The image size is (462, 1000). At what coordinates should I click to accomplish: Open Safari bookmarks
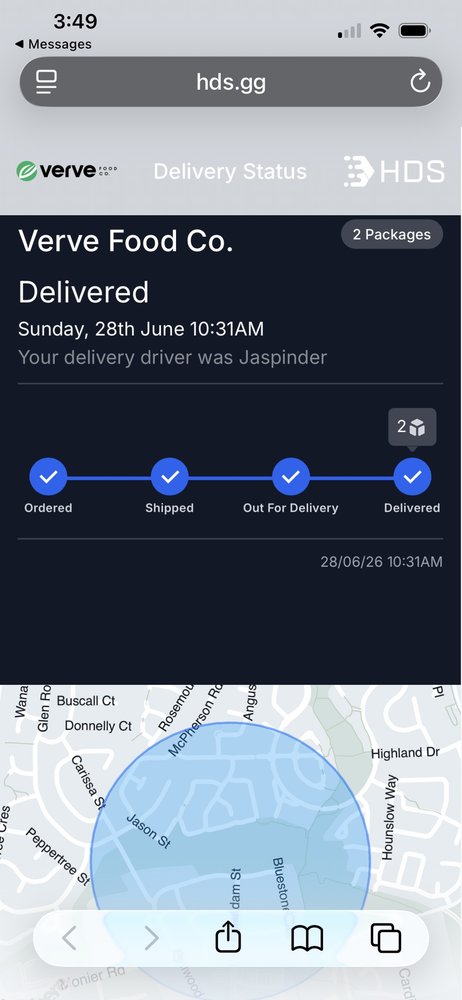(307, 938)
